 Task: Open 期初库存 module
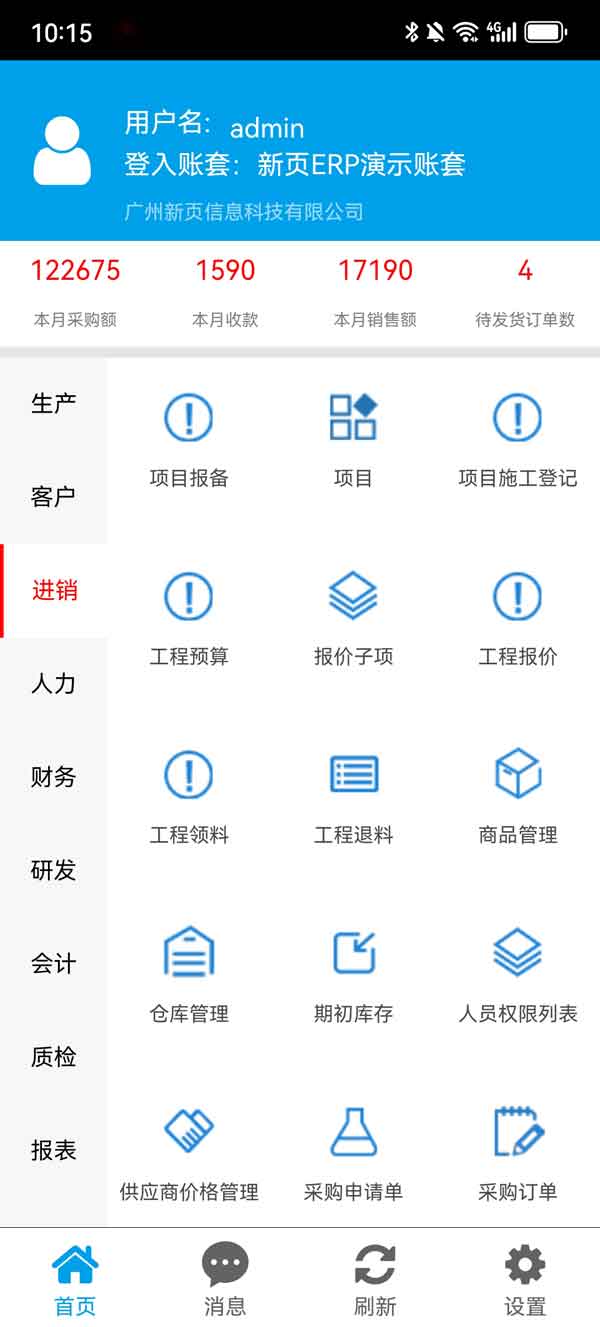353,973
